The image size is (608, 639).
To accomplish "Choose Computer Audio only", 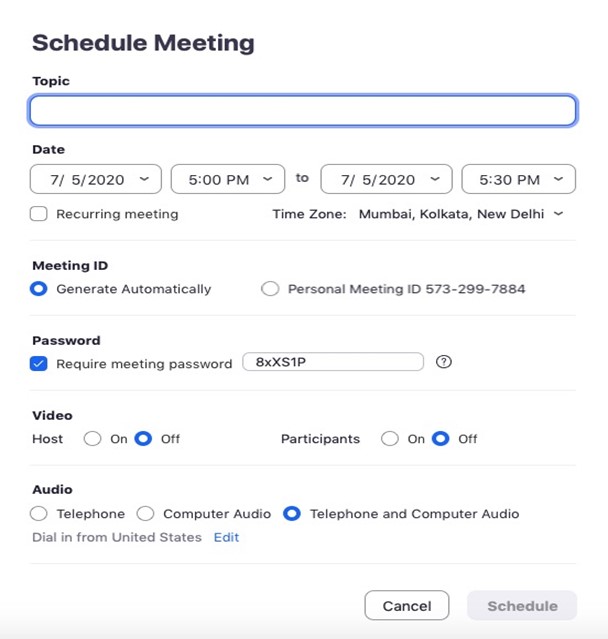I will pyautogui.click(x=145, y=514).
